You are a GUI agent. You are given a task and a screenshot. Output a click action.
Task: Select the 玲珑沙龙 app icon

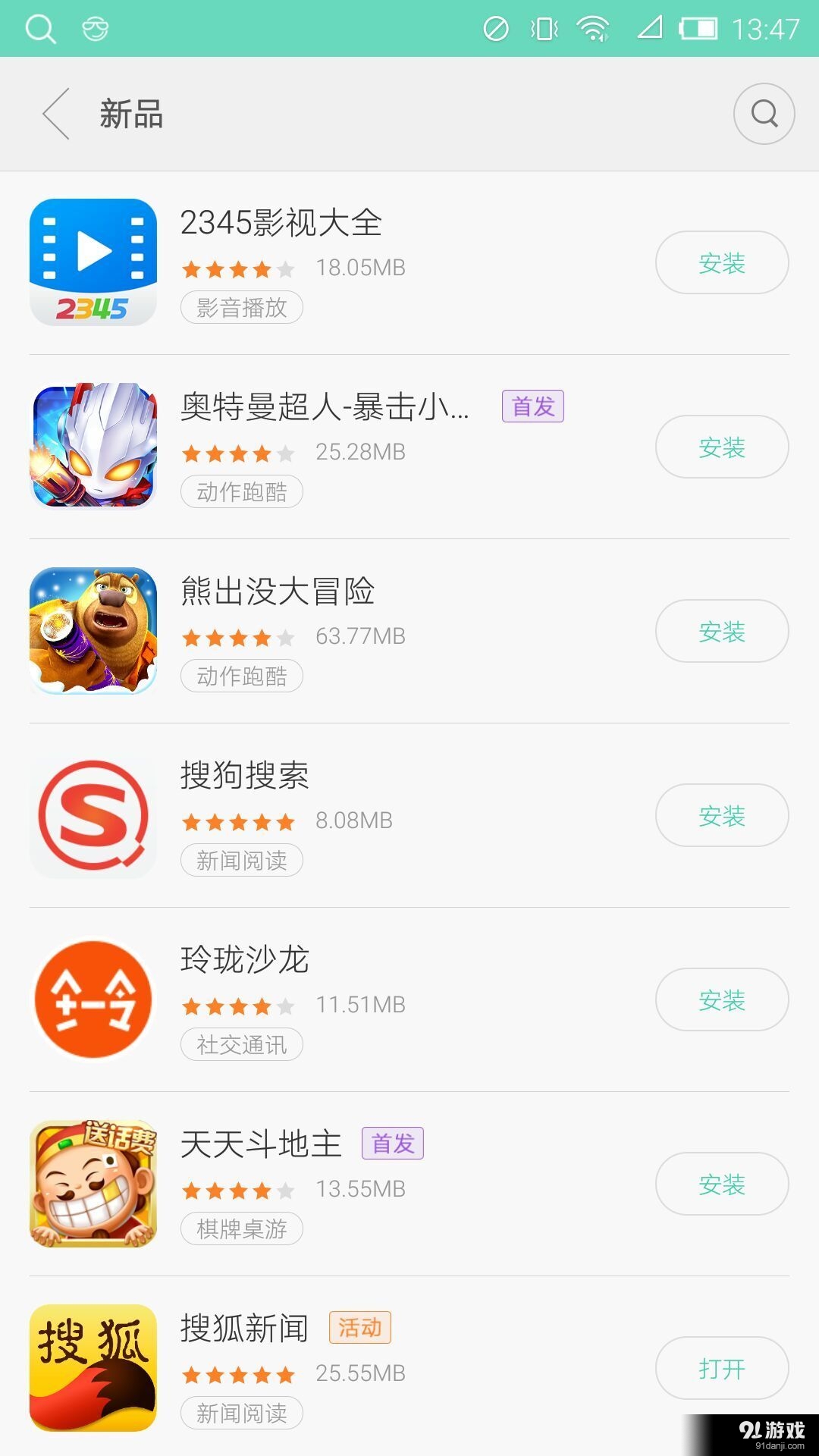(x=93, y=999)
